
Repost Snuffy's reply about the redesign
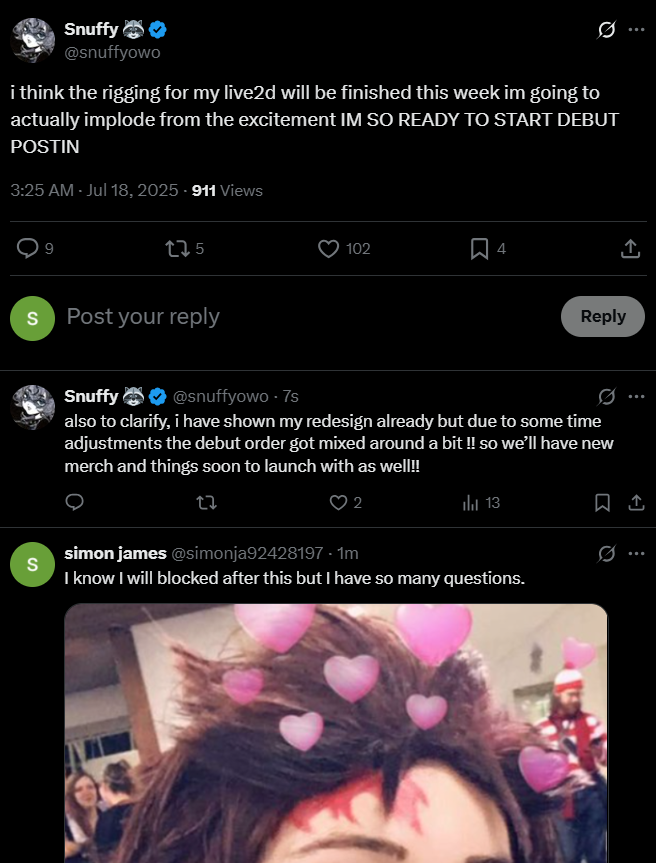coord(207,503)
